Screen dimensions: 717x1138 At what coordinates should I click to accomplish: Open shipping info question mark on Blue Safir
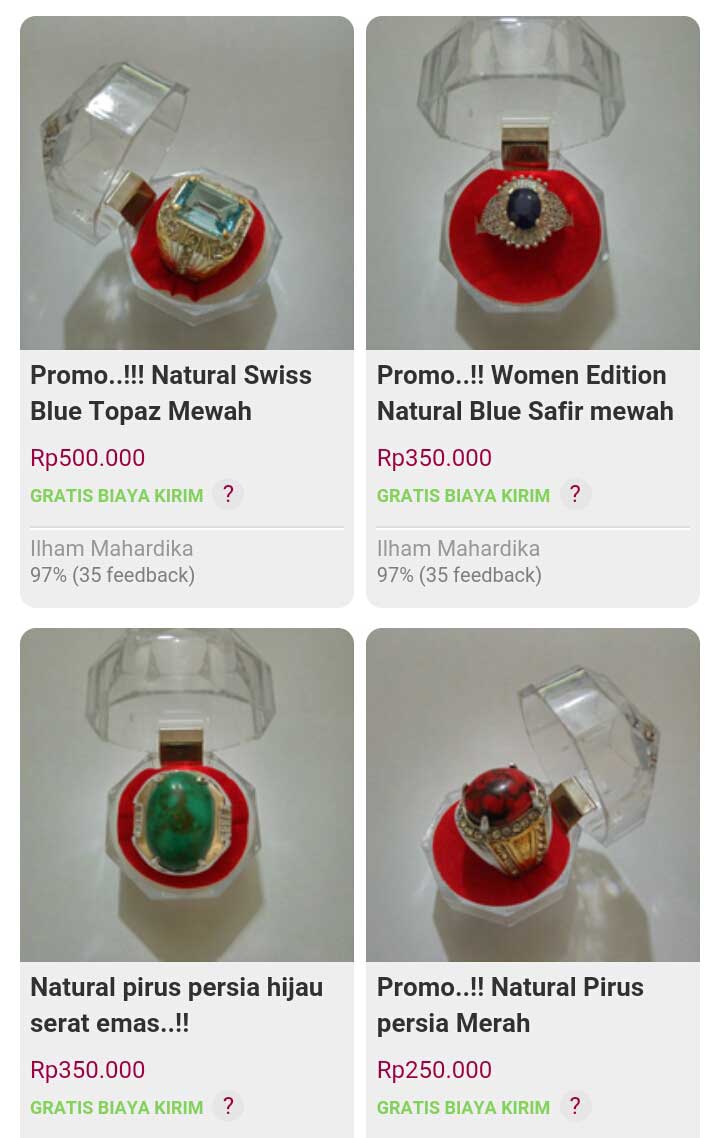[575, 494]
